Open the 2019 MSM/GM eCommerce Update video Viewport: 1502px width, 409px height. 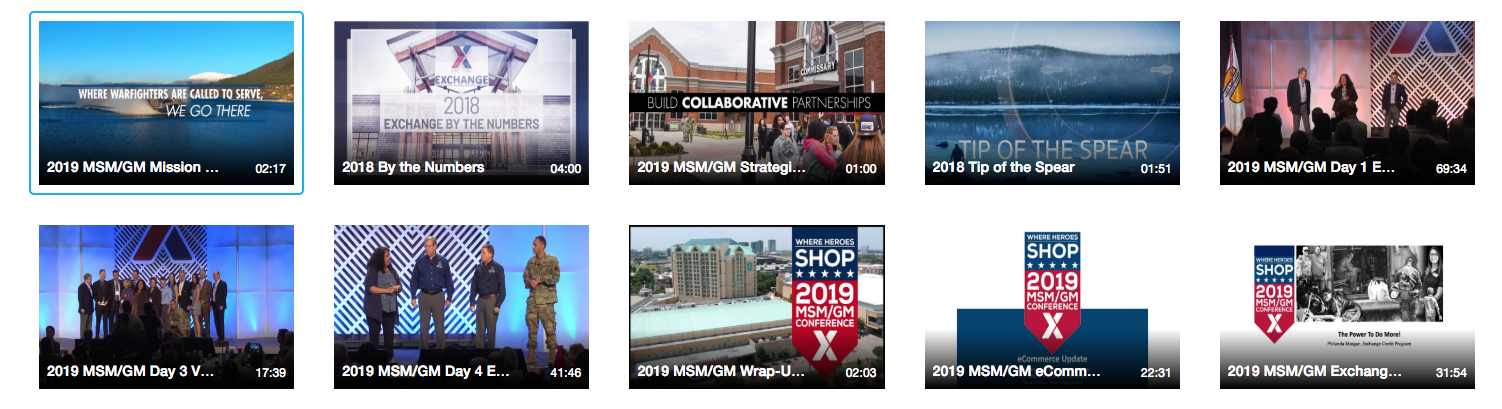[x=1052, y=306]
